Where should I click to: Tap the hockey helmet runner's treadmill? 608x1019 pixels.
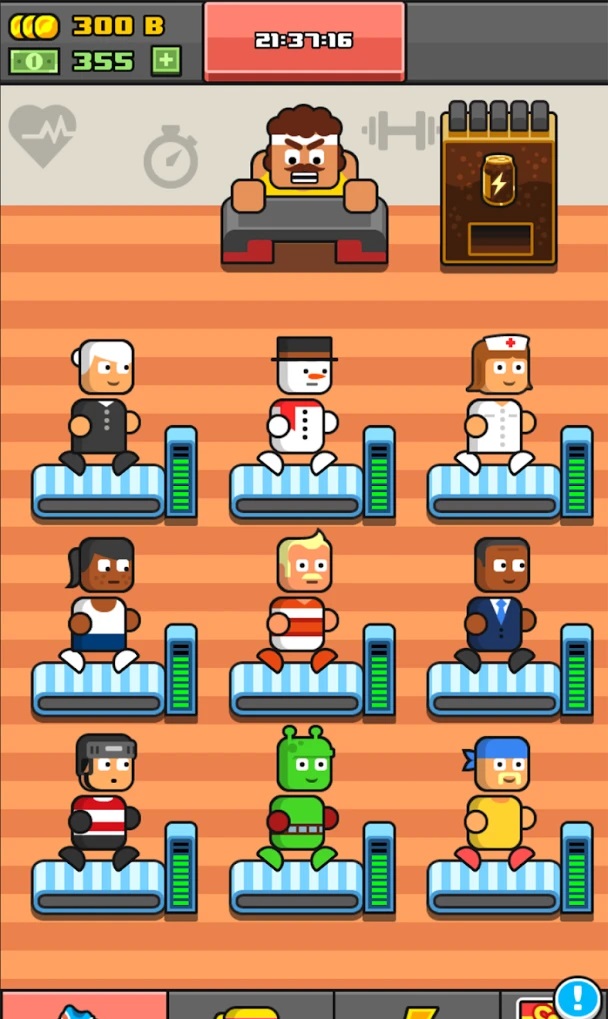[98, 886]
